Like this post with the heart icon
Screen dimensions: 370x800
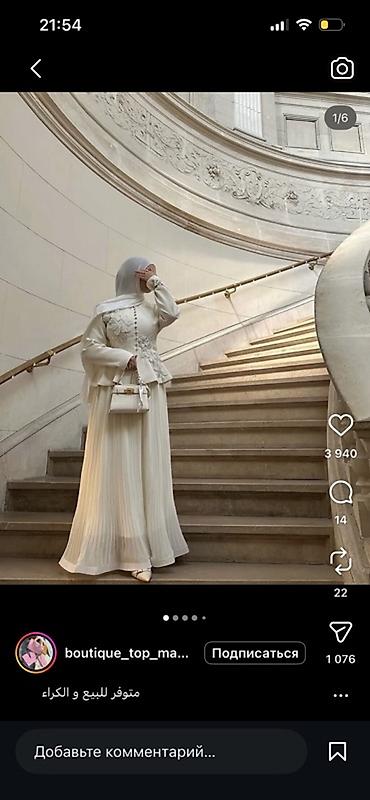point(340,425)
